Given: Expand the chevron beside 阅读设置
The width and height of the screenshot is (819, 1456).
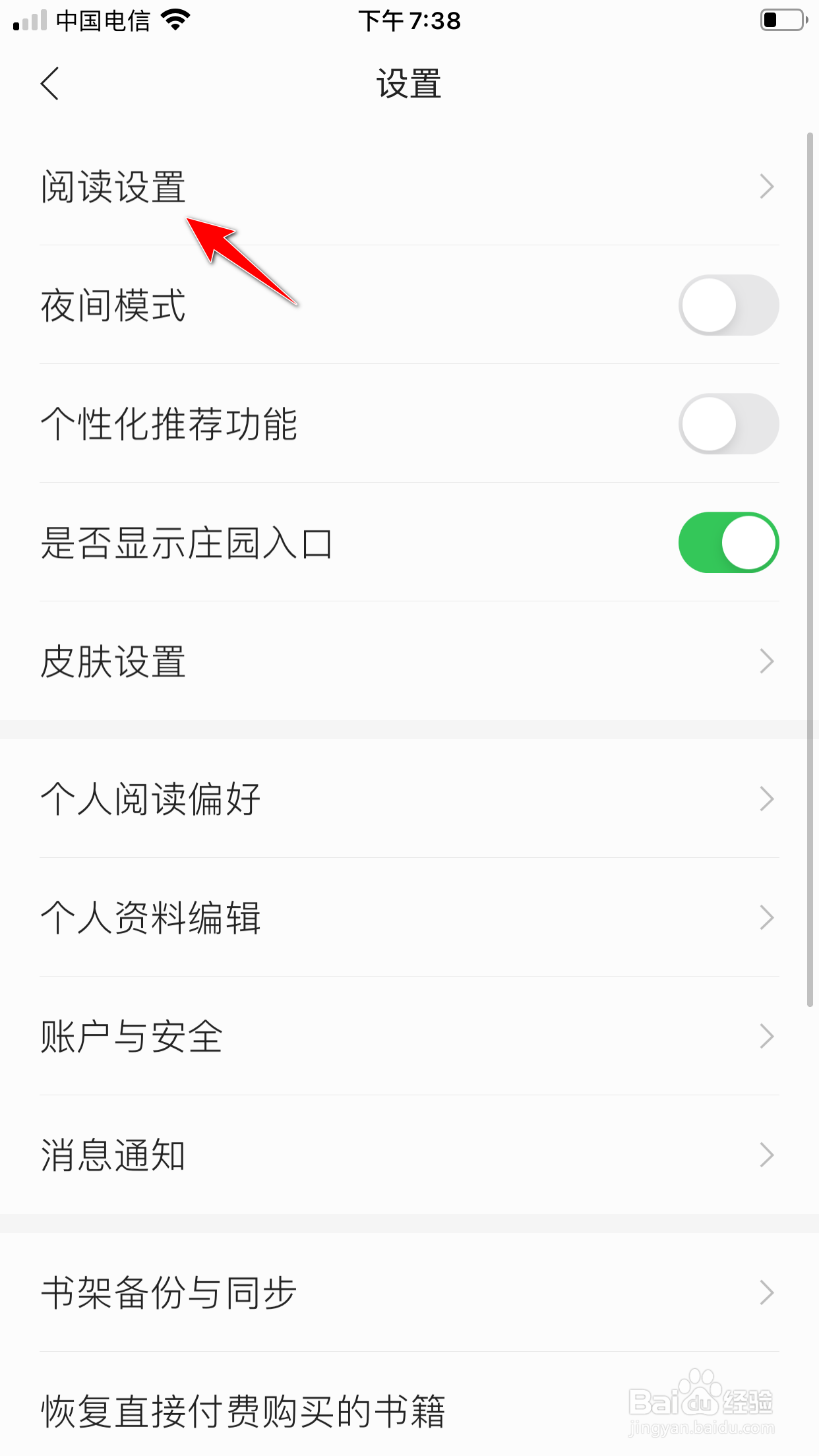Looking at the screenshot, I should pos(767,187).
